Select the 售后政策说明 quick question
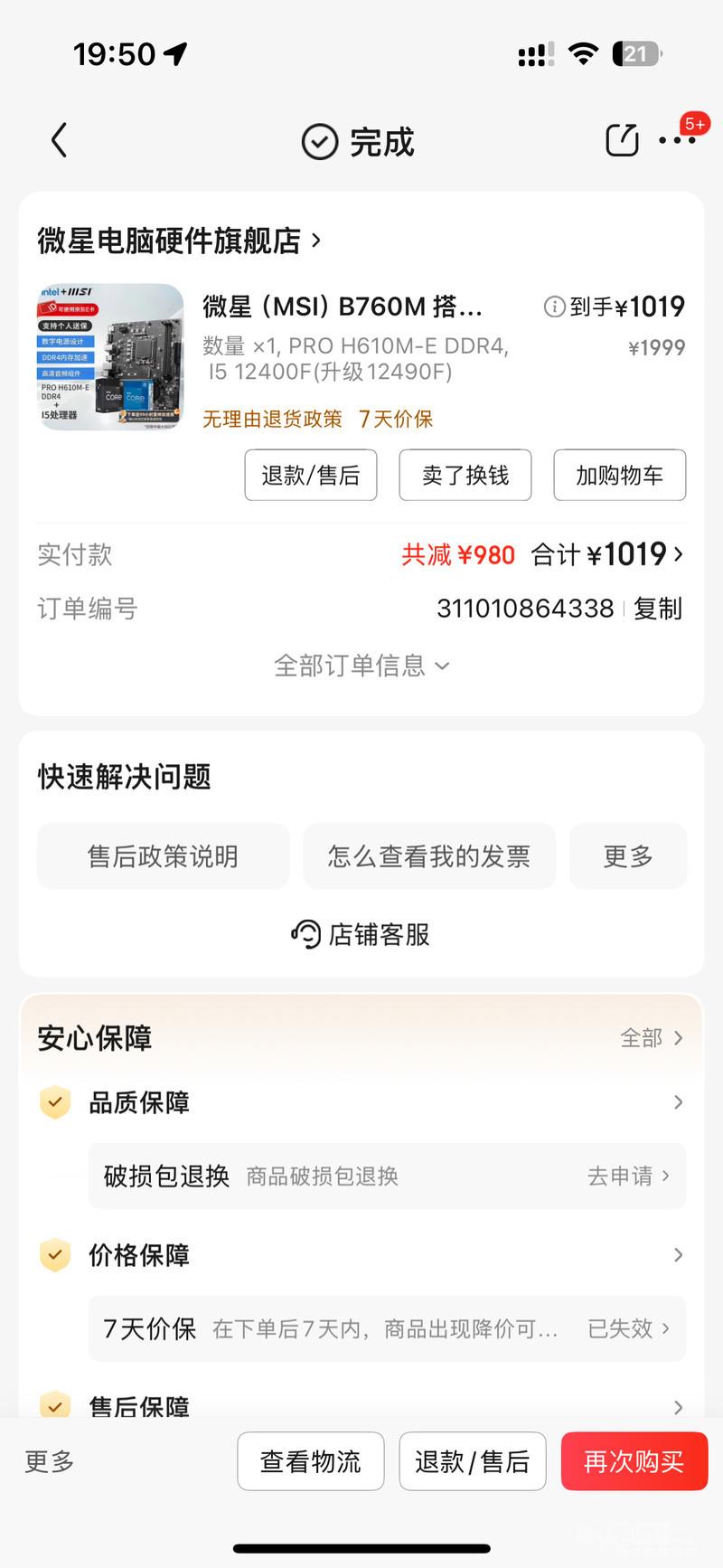 163,855
